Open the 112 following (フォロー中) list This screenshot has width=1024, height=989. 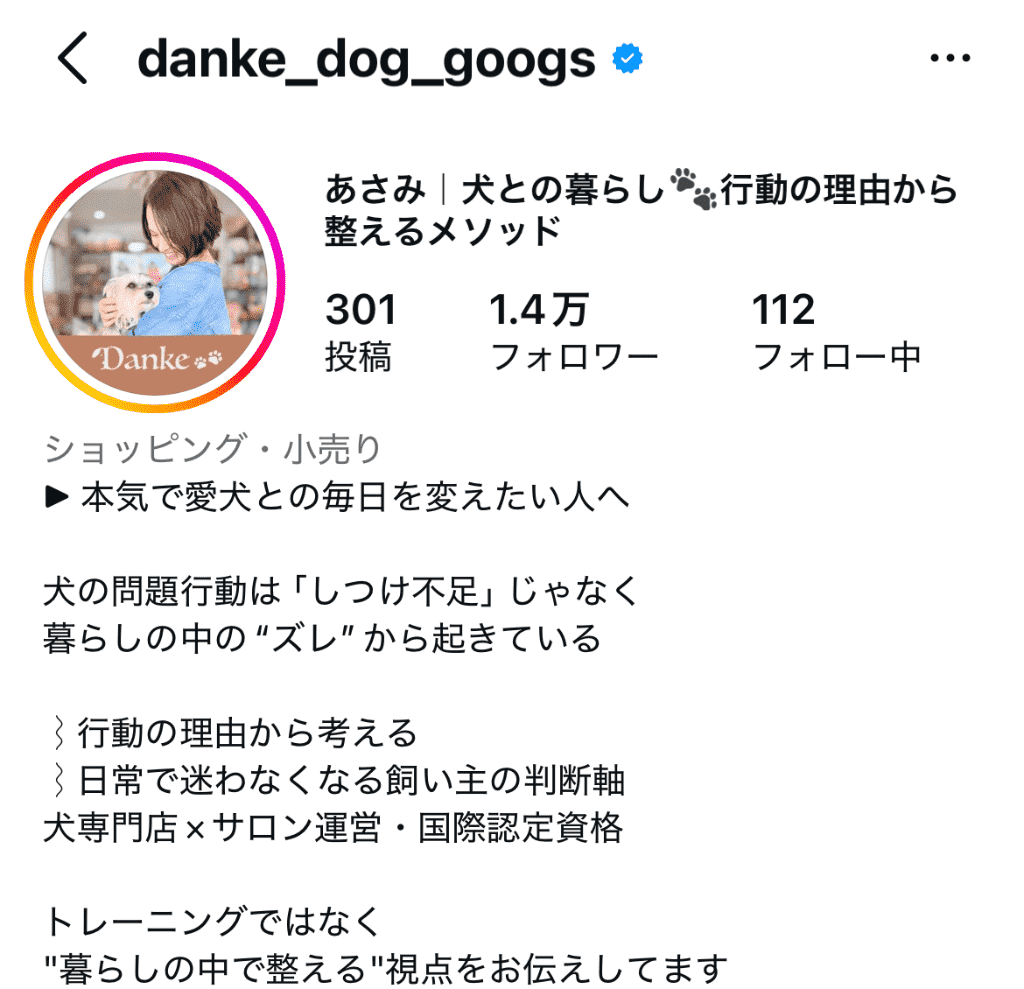(836, 331)
